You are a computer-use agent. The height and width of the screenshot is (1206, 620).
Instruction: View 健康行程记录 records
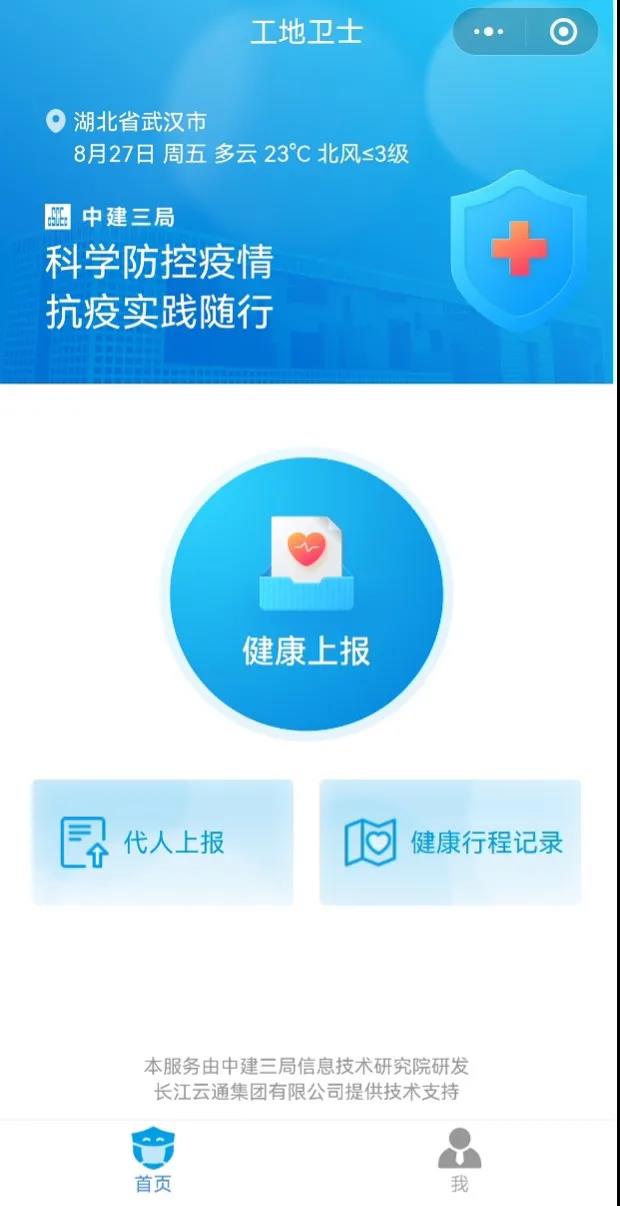pos(450,842)
